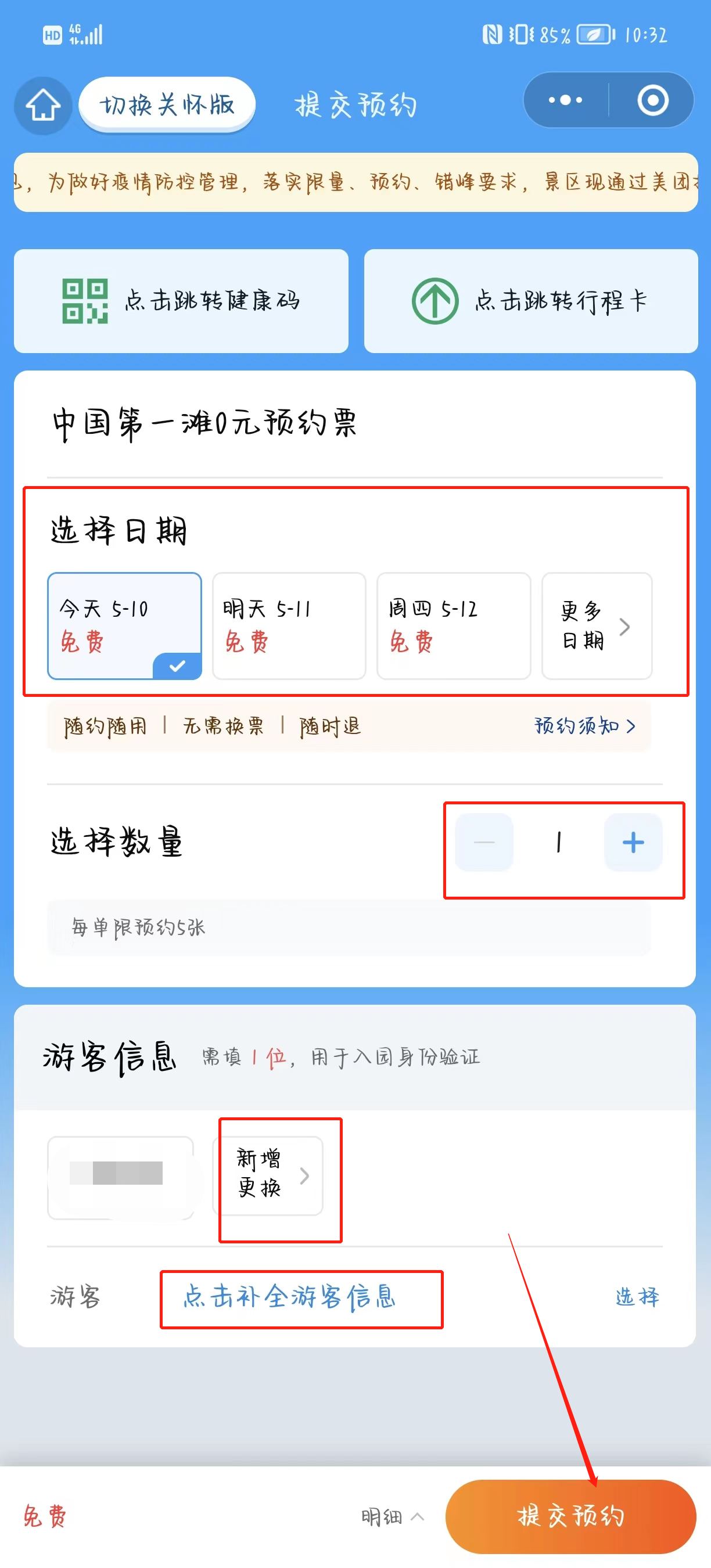
Task: Increase ticket quantity with plus
Action: tap(633, 843)
